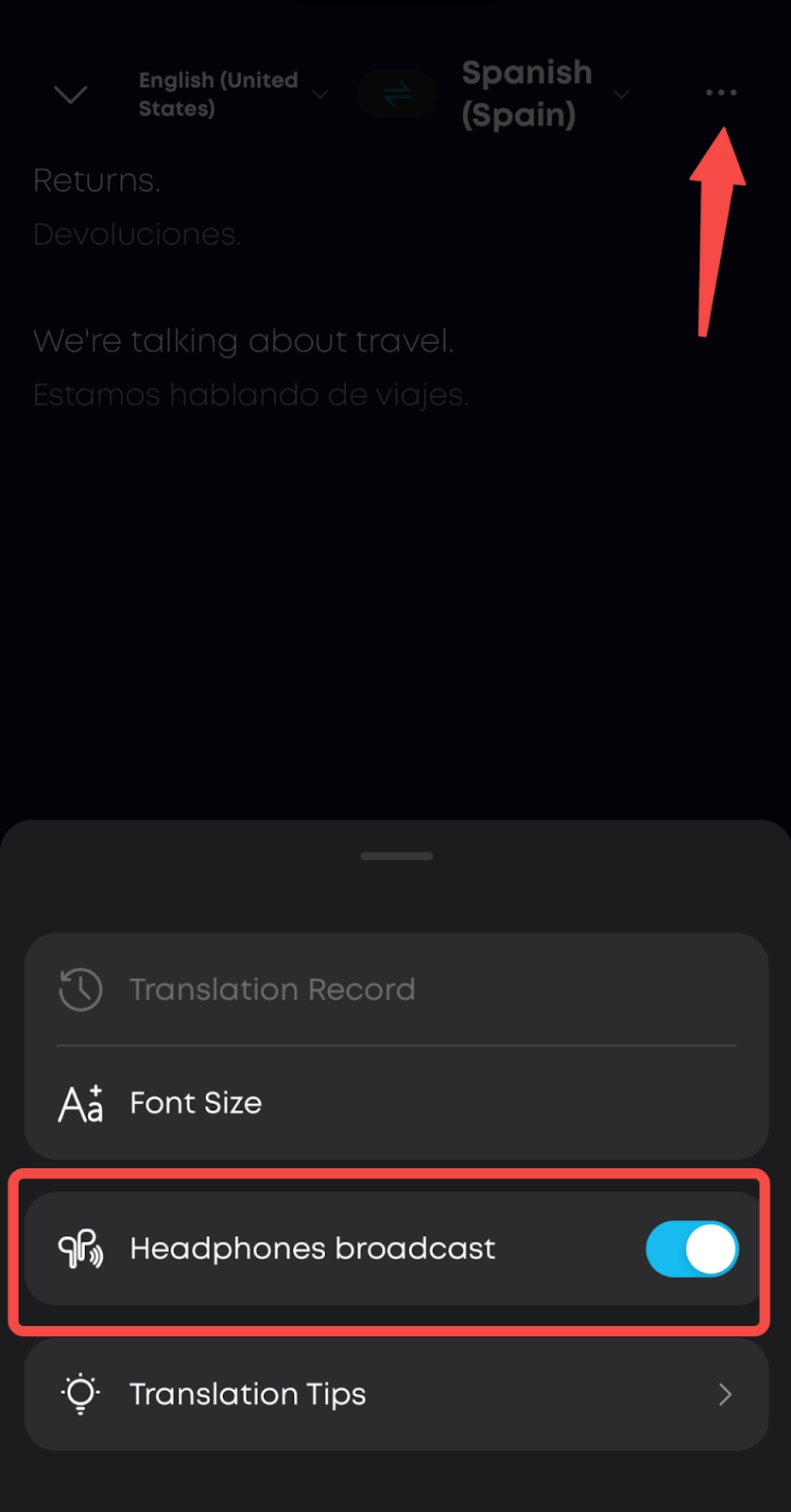The image size is (791, 1512).
Task: Tap the bottom sheet drag handle
Action: [x=397, y=856]
